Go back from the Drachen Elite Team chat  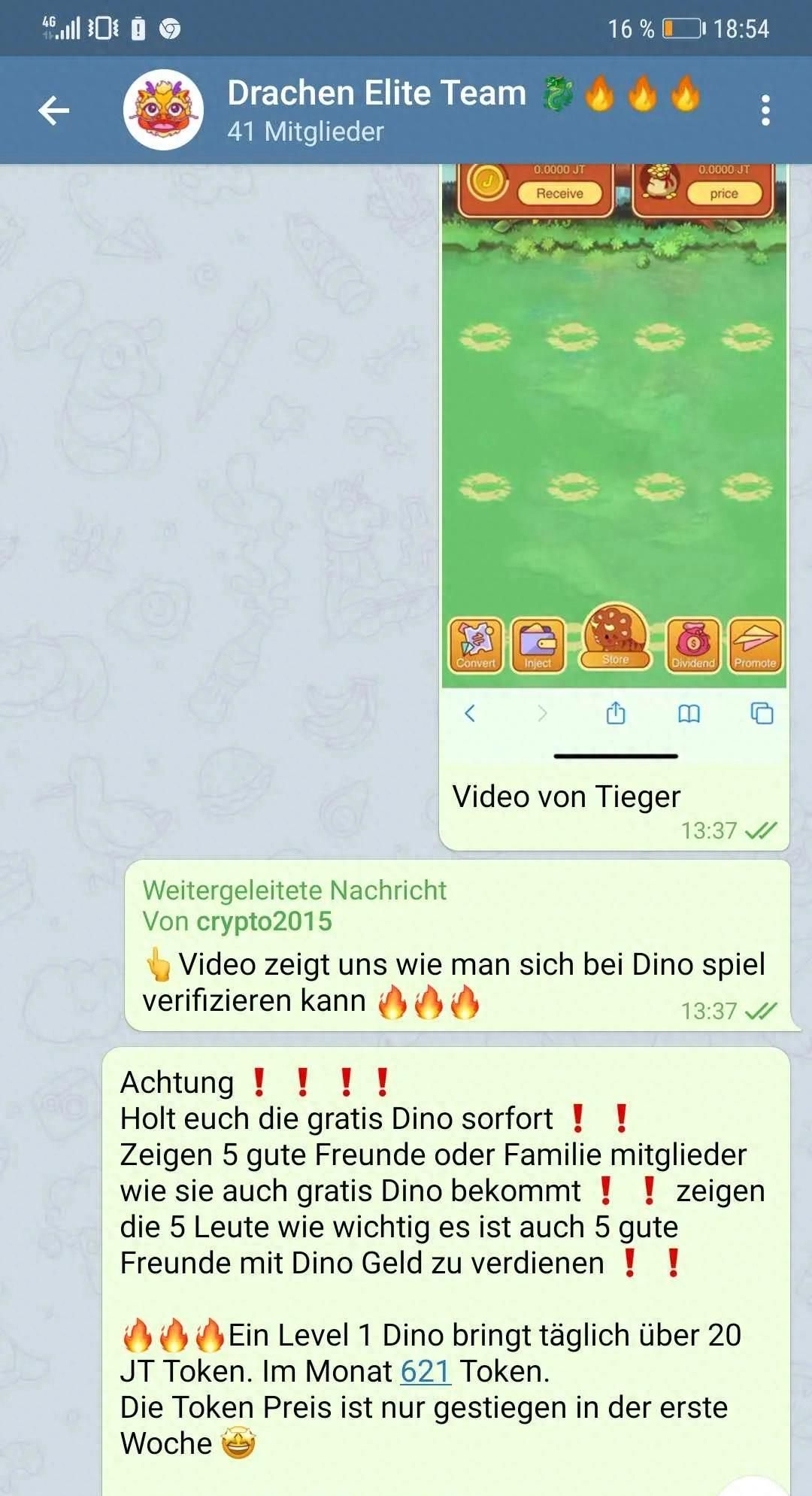click(x=54, y=111)
